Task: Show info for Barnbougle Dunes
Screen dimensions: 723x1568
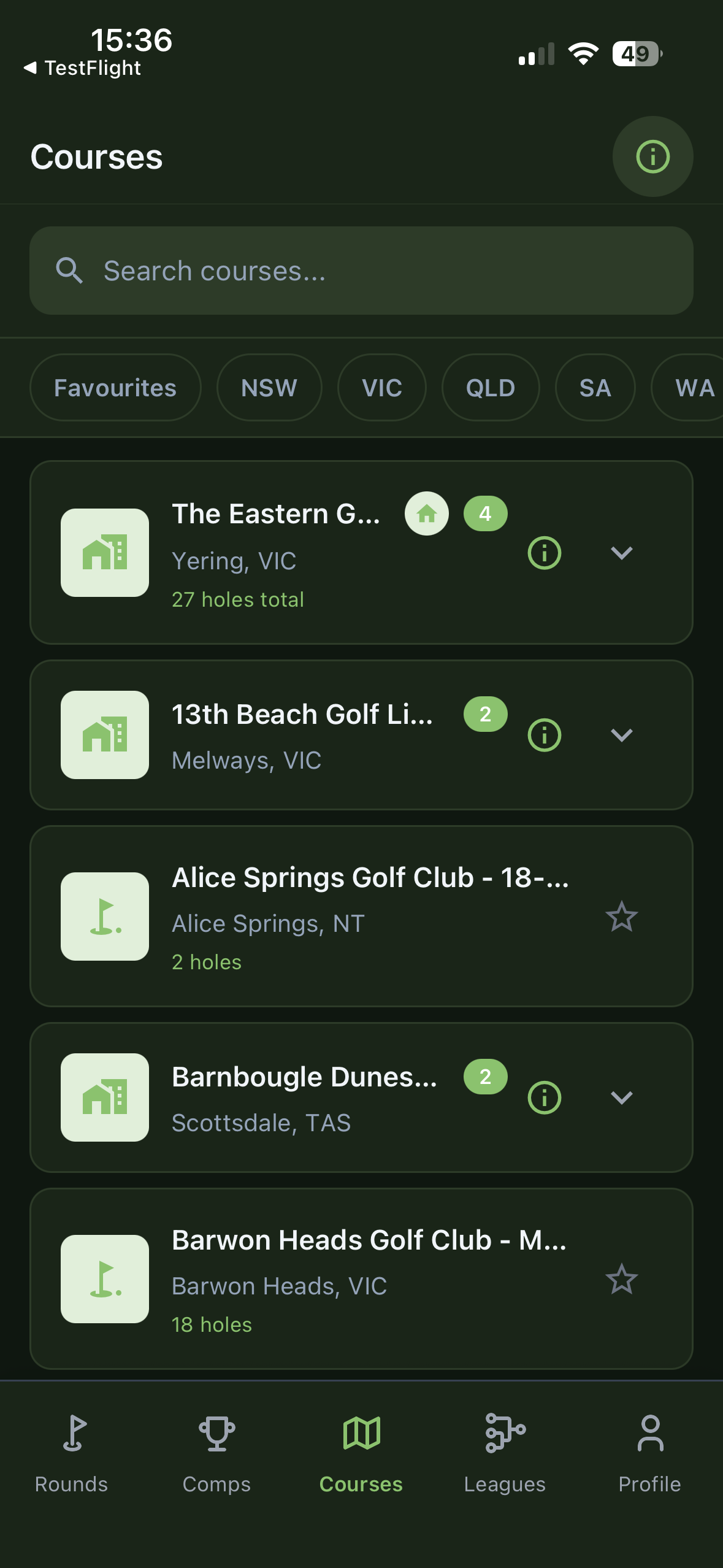Action: tap(544, 1097)
